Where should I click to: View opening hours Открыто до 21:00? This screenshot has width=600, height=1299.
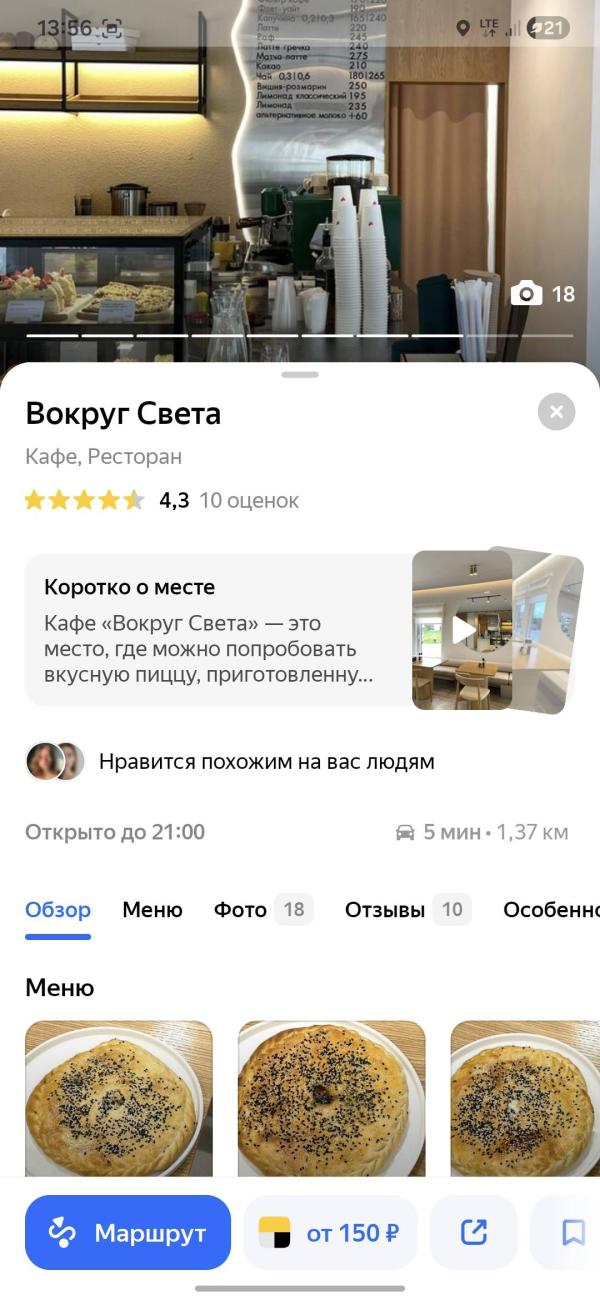tap(115, 832)
